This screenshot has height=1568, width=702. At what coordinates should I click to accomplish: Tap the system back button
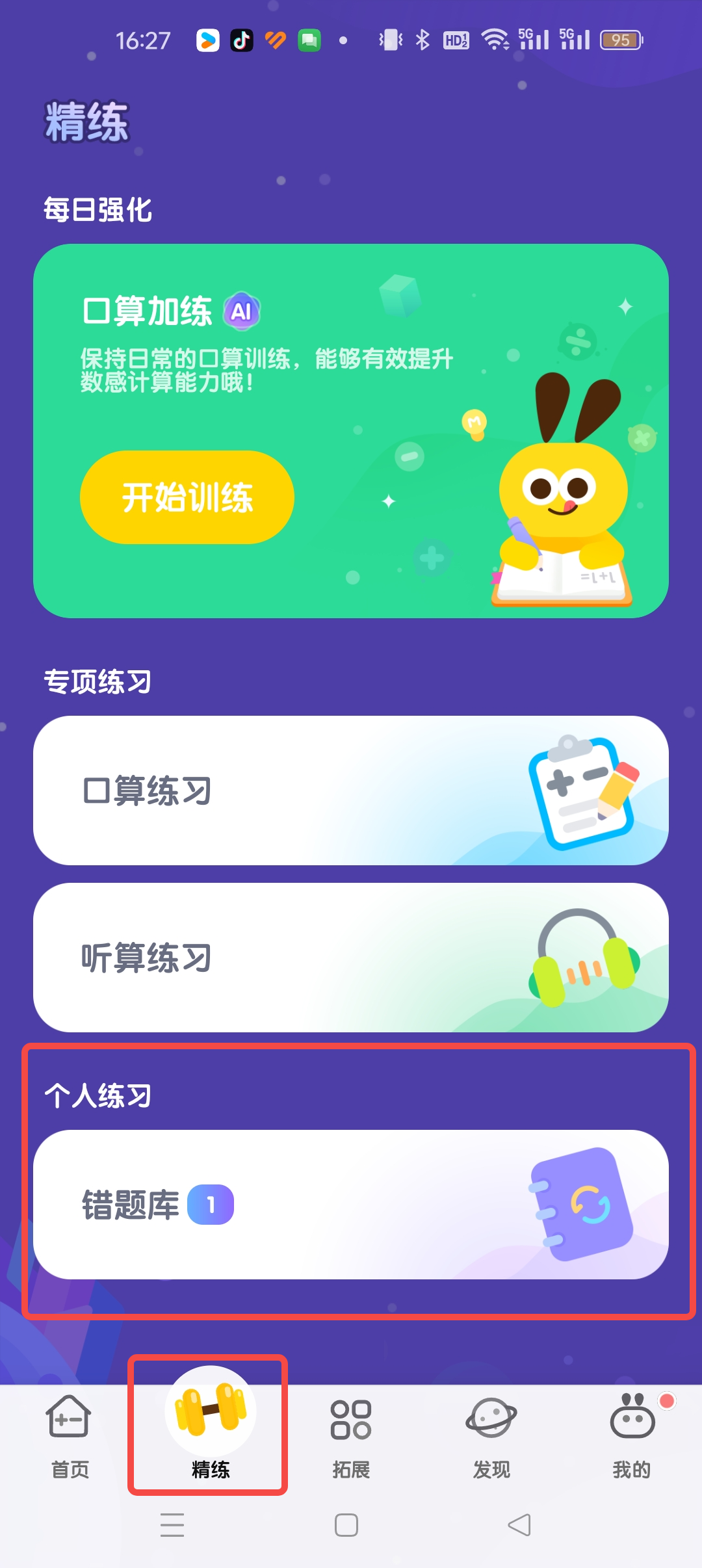pos(519,1524)
